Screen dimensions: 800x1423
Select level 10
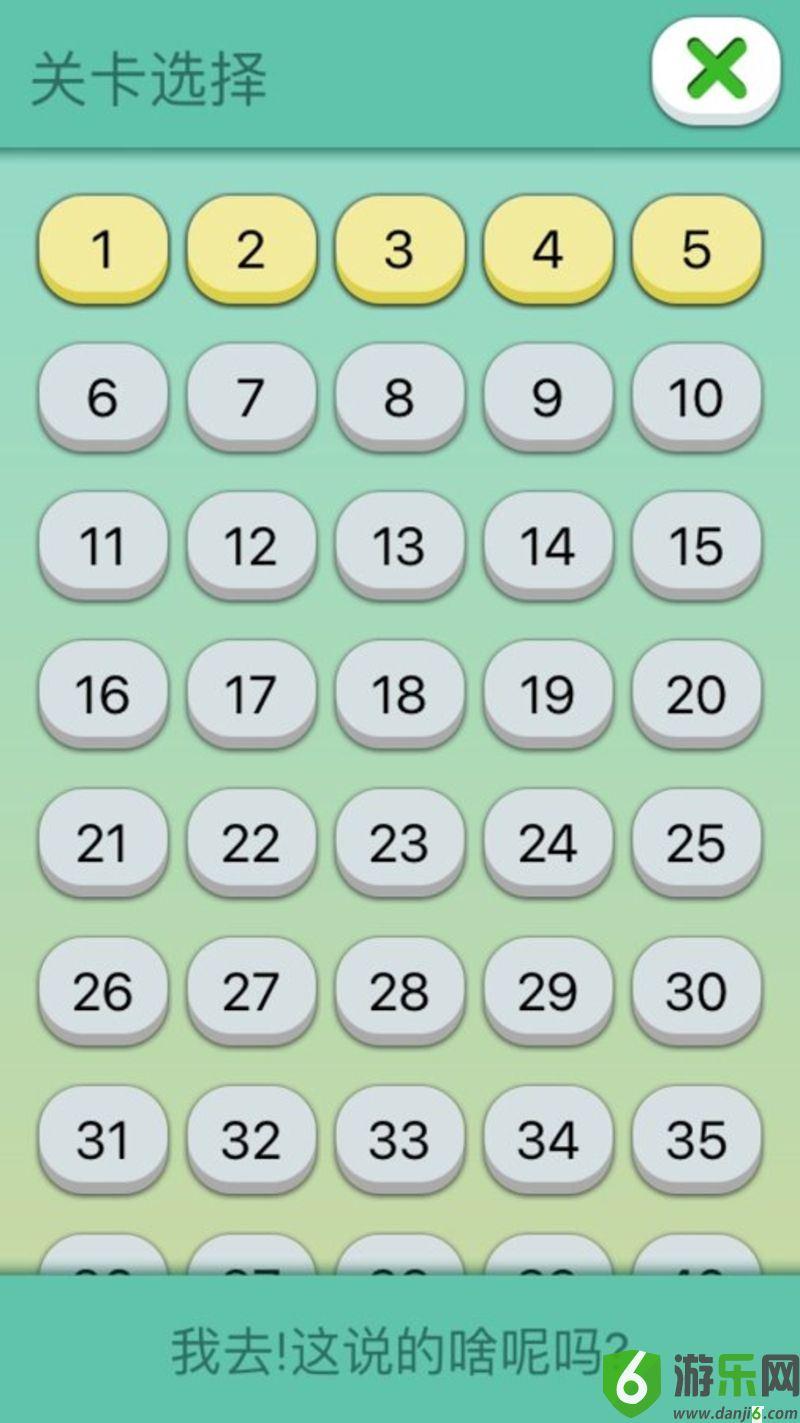(x=696, y=397)
